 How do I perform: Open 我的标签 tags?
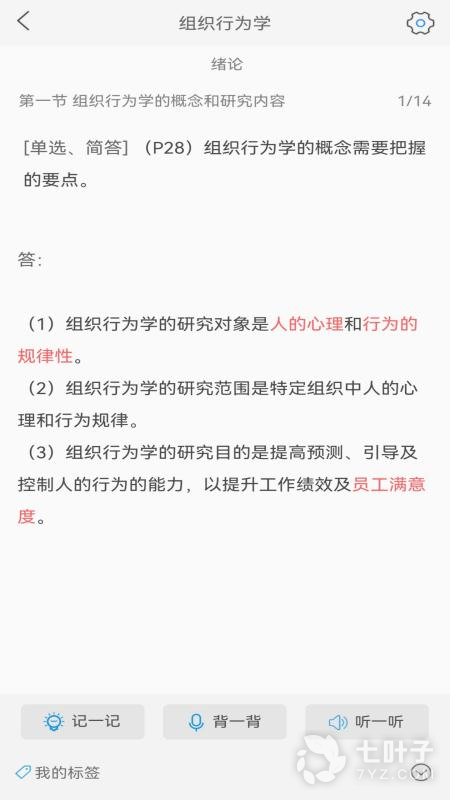pyautogui.click(x=58, y=772)
